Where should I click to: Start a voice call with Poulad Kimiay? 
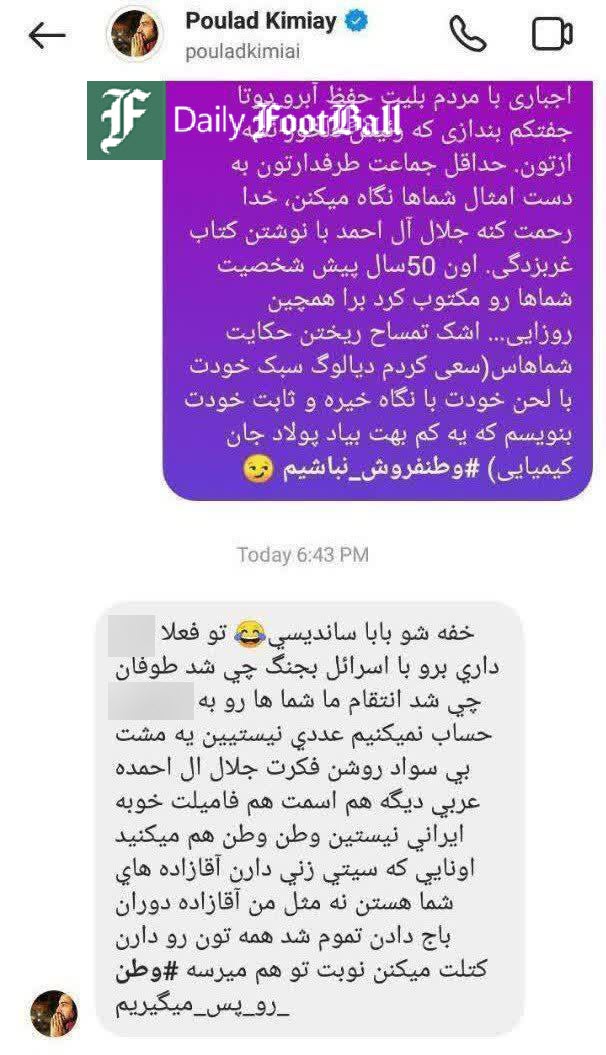[467, 34]
